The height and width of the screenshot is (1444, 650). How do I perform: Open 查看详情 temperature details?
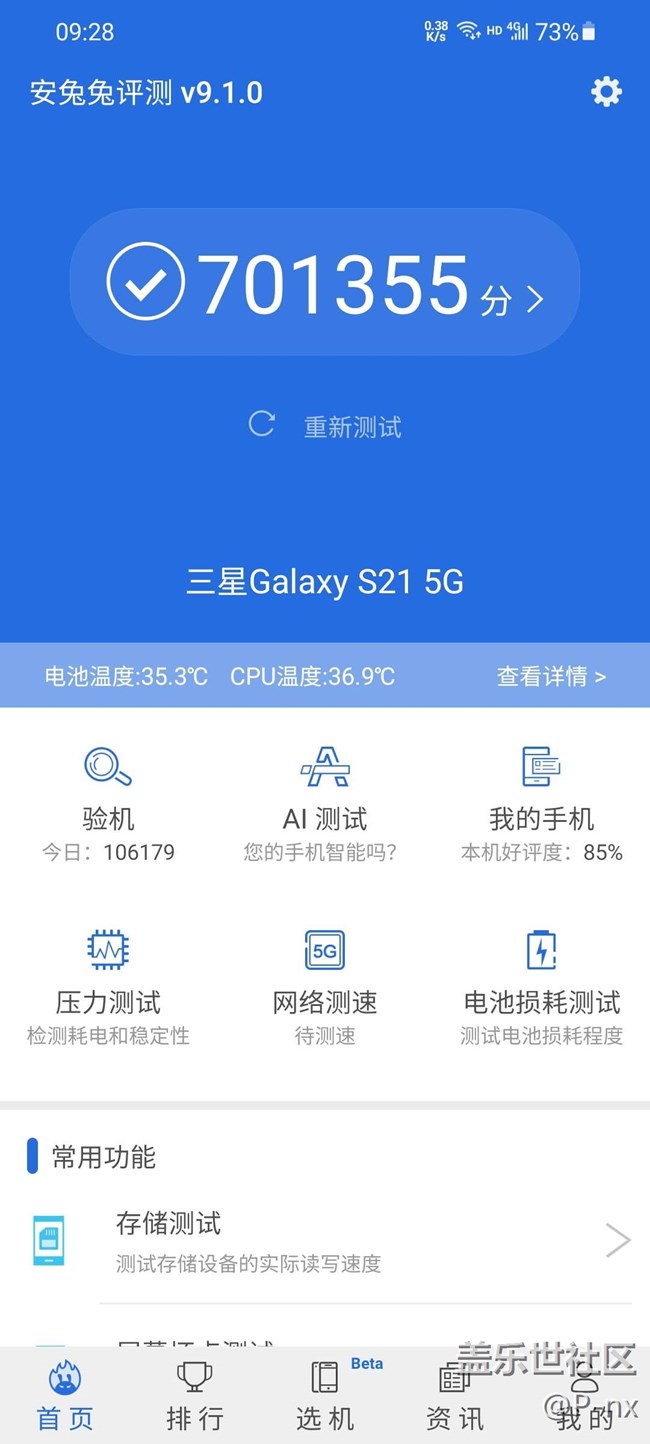551,676
